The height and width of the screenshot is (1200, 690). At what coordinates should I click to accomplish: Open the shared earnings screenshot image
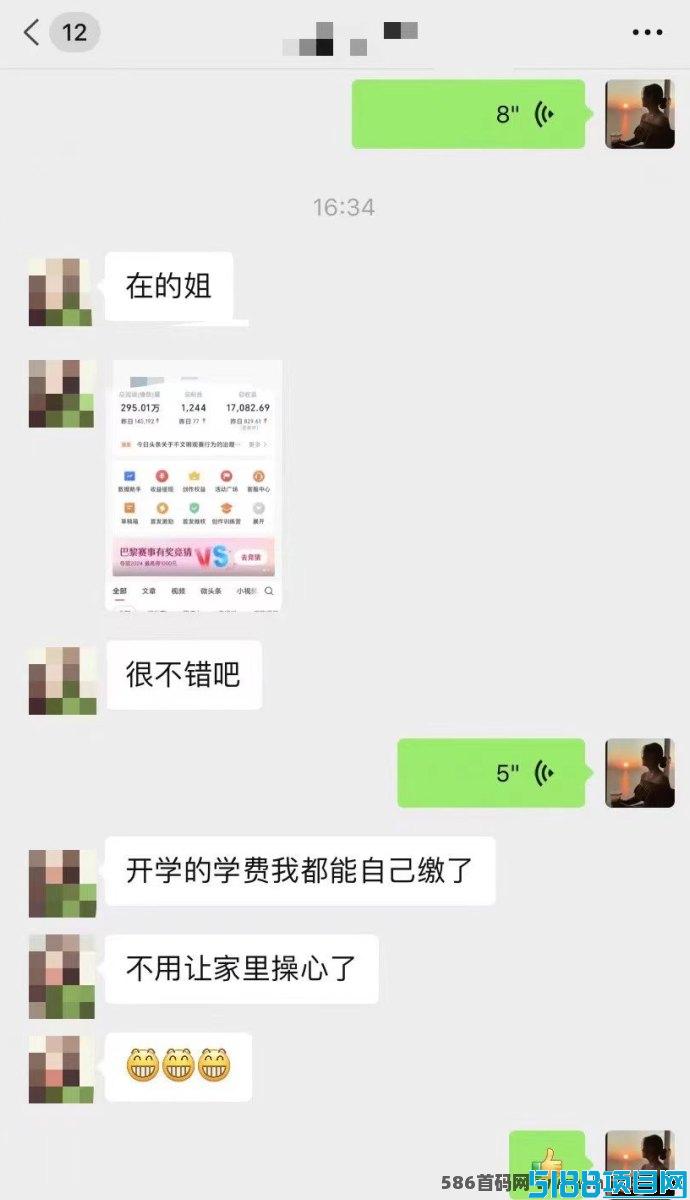point(194,485)
